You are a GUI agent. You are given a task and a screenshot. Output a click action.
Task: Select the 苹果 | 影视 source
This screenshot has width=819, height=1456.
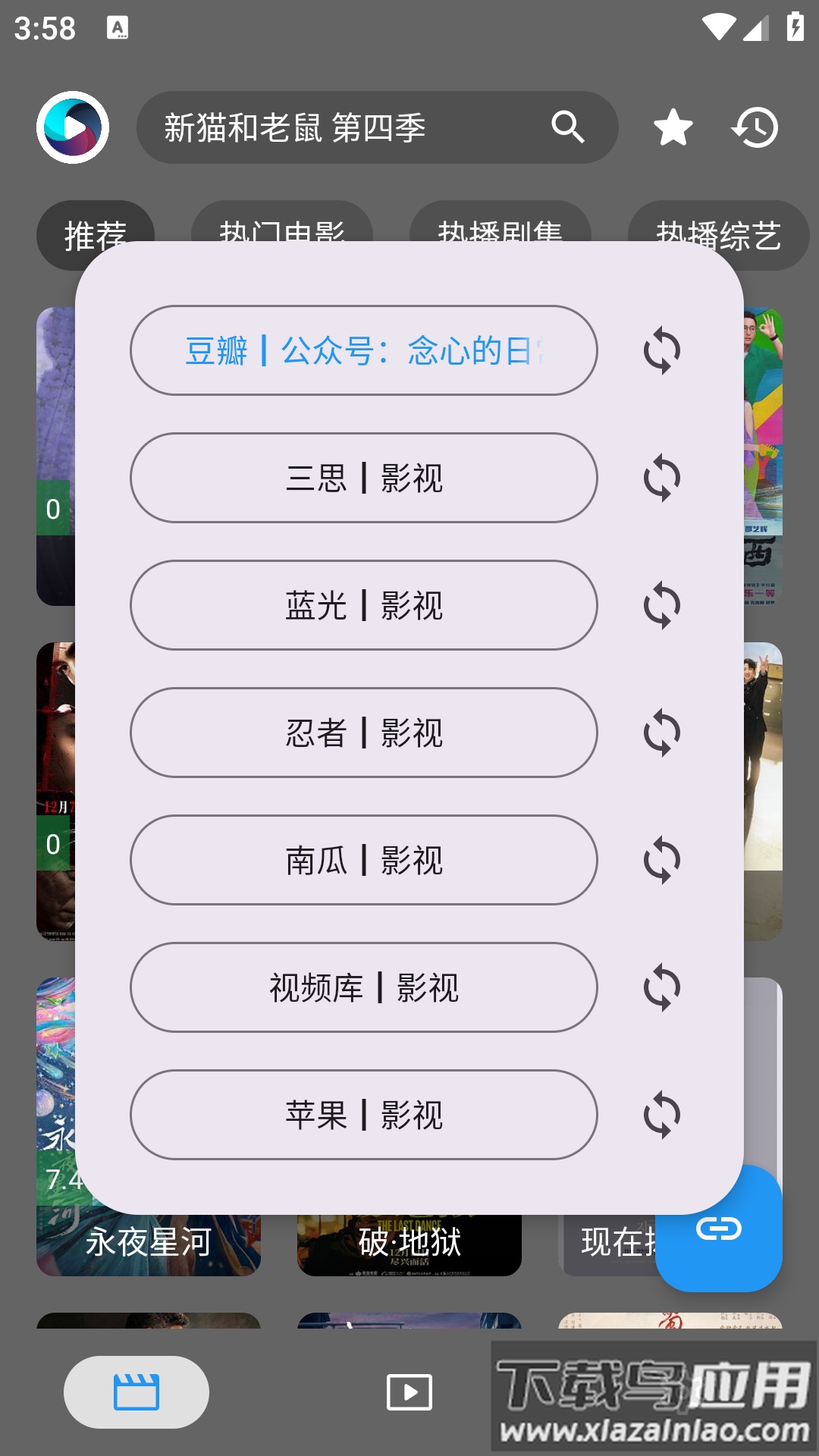[364, 1115]
